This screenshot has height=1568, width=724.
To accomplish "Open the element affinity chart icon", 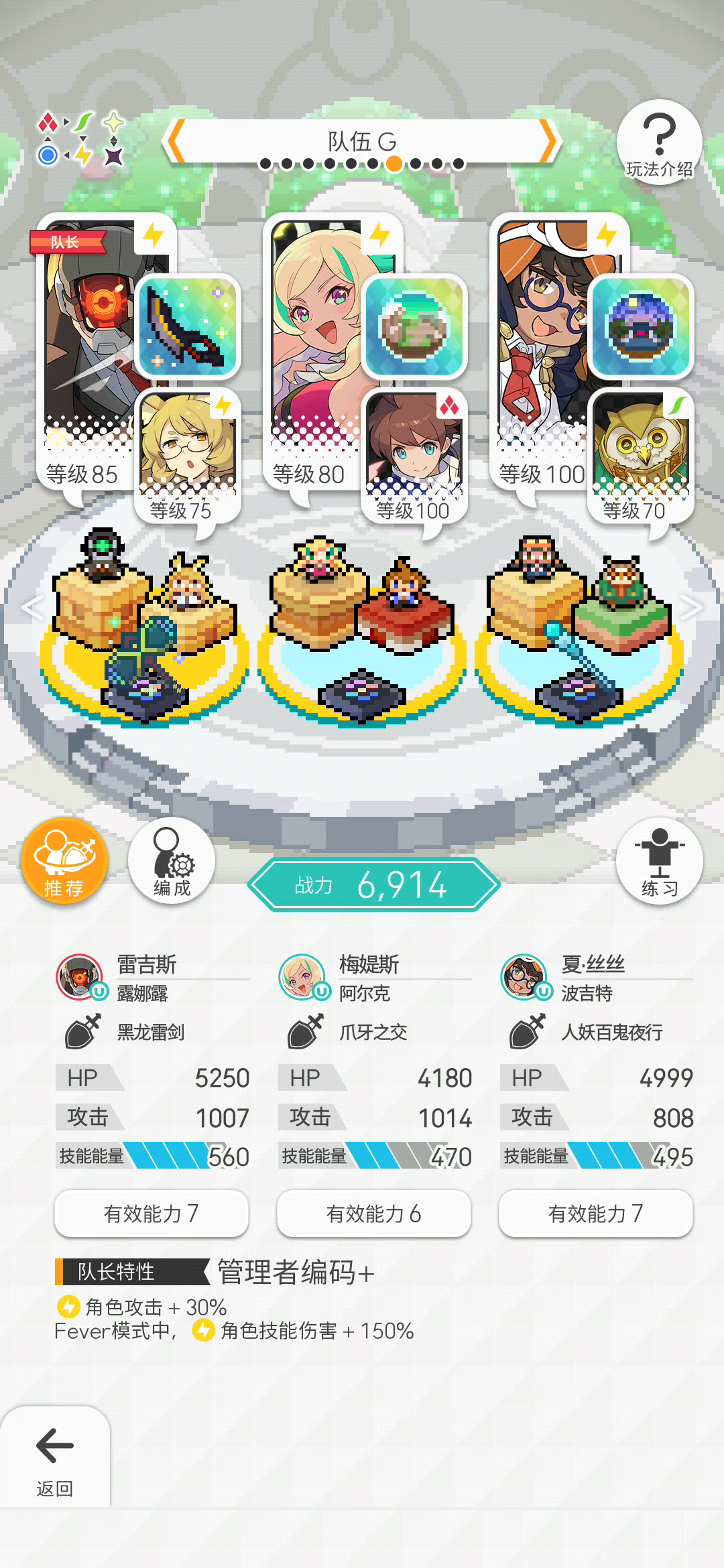I will 81,139.
